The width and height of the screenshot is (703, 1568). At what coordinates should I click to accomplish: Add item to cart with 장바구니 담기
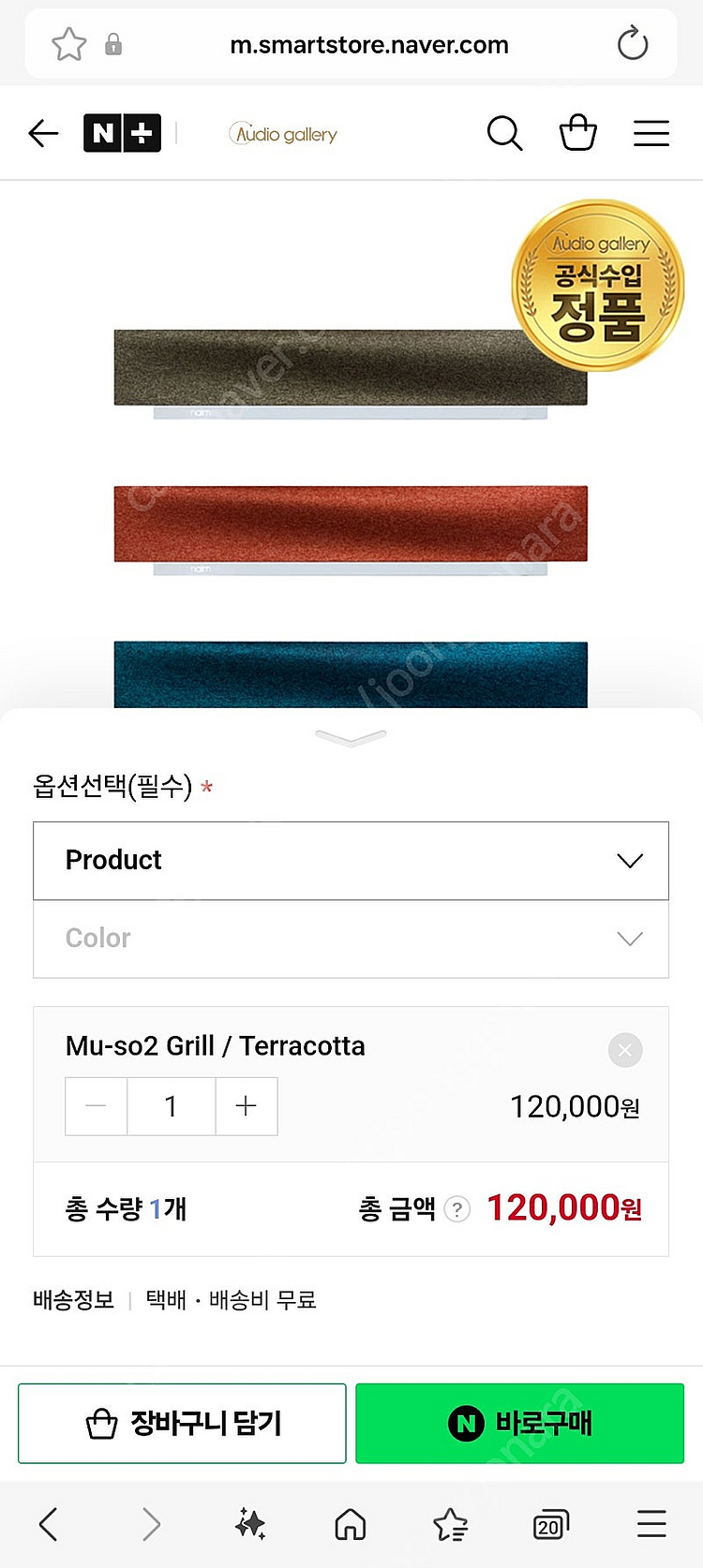pyautogui.click(x=182, y=1423)
